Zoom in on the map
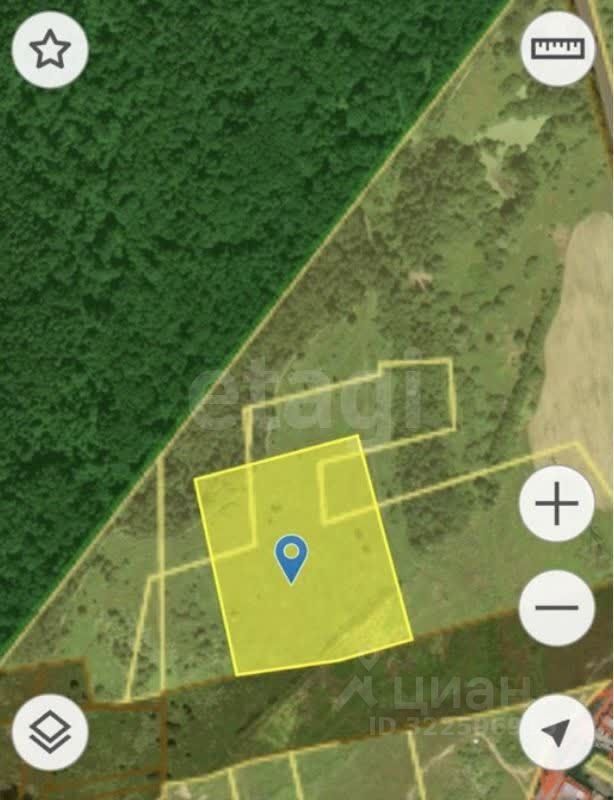This screenshot has width=614, height=800. 557,503
